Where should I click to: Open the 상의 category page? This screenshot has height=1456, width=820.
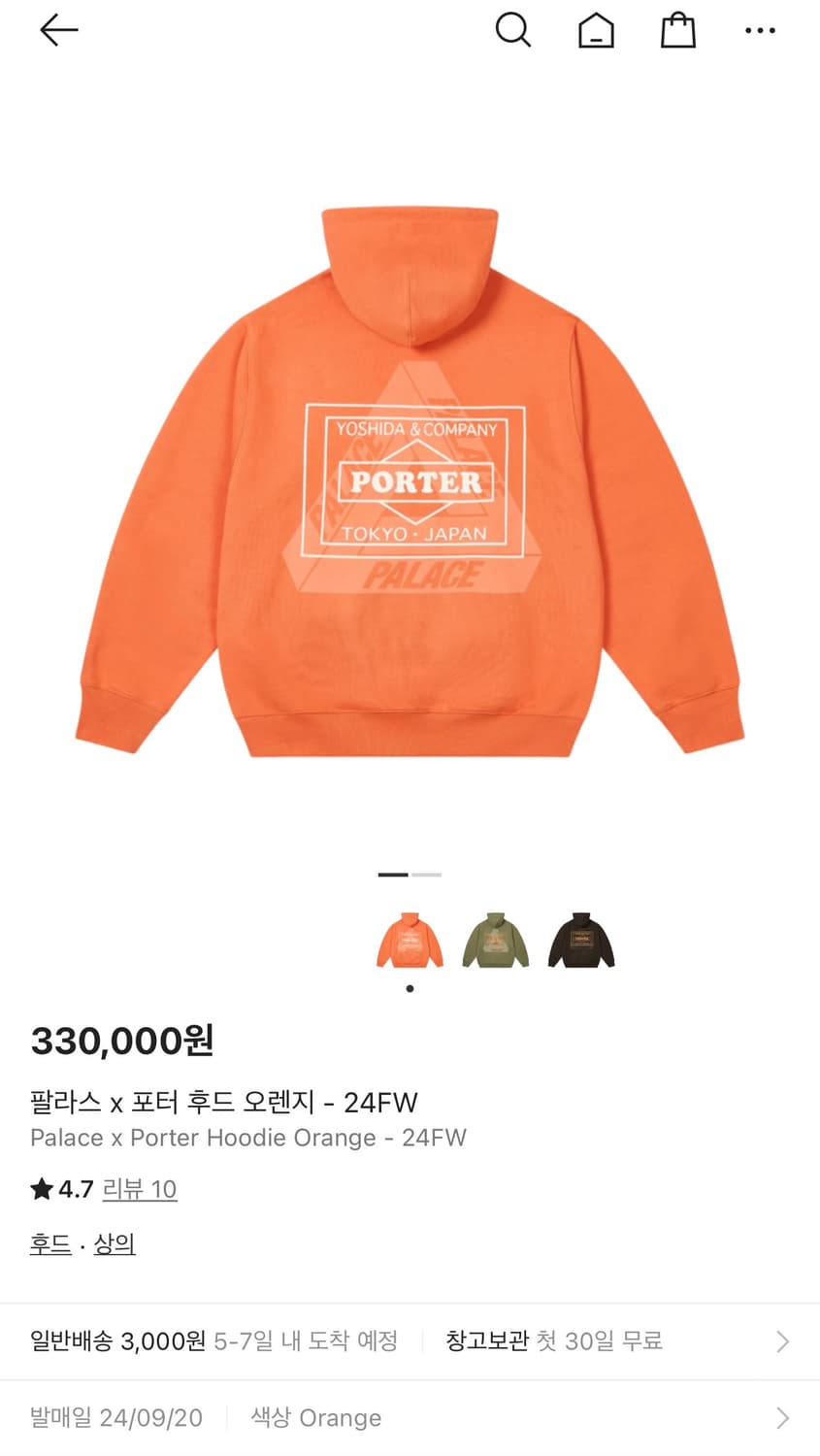click(x=115, y=1243)
